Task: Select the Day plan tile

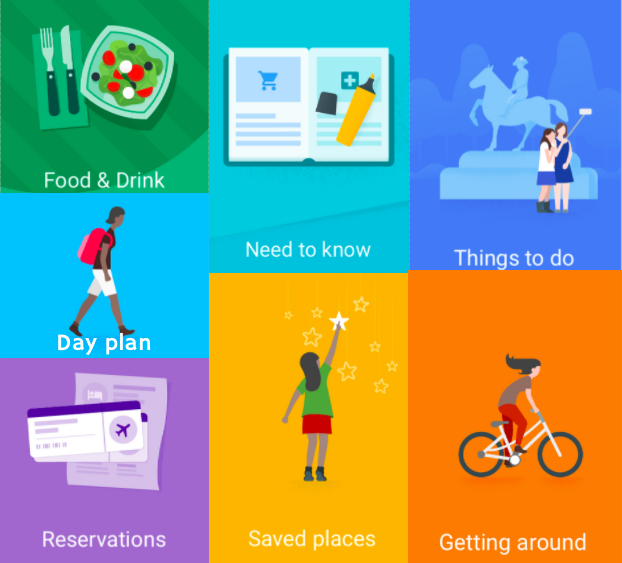Action: (x=104, y=276)
